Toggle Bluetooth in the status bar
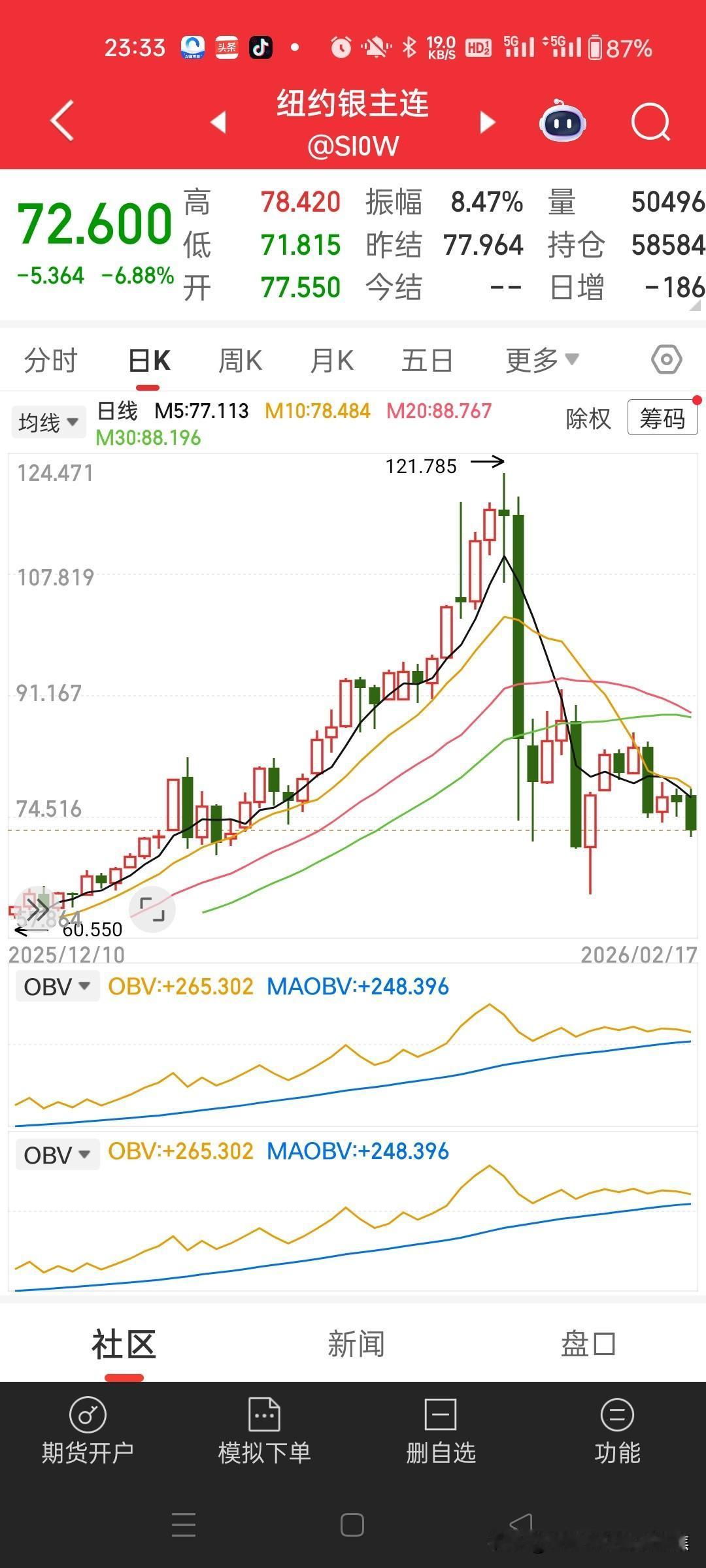The width and height of the screenshot is (706, 1568). (x=411, y=46)
